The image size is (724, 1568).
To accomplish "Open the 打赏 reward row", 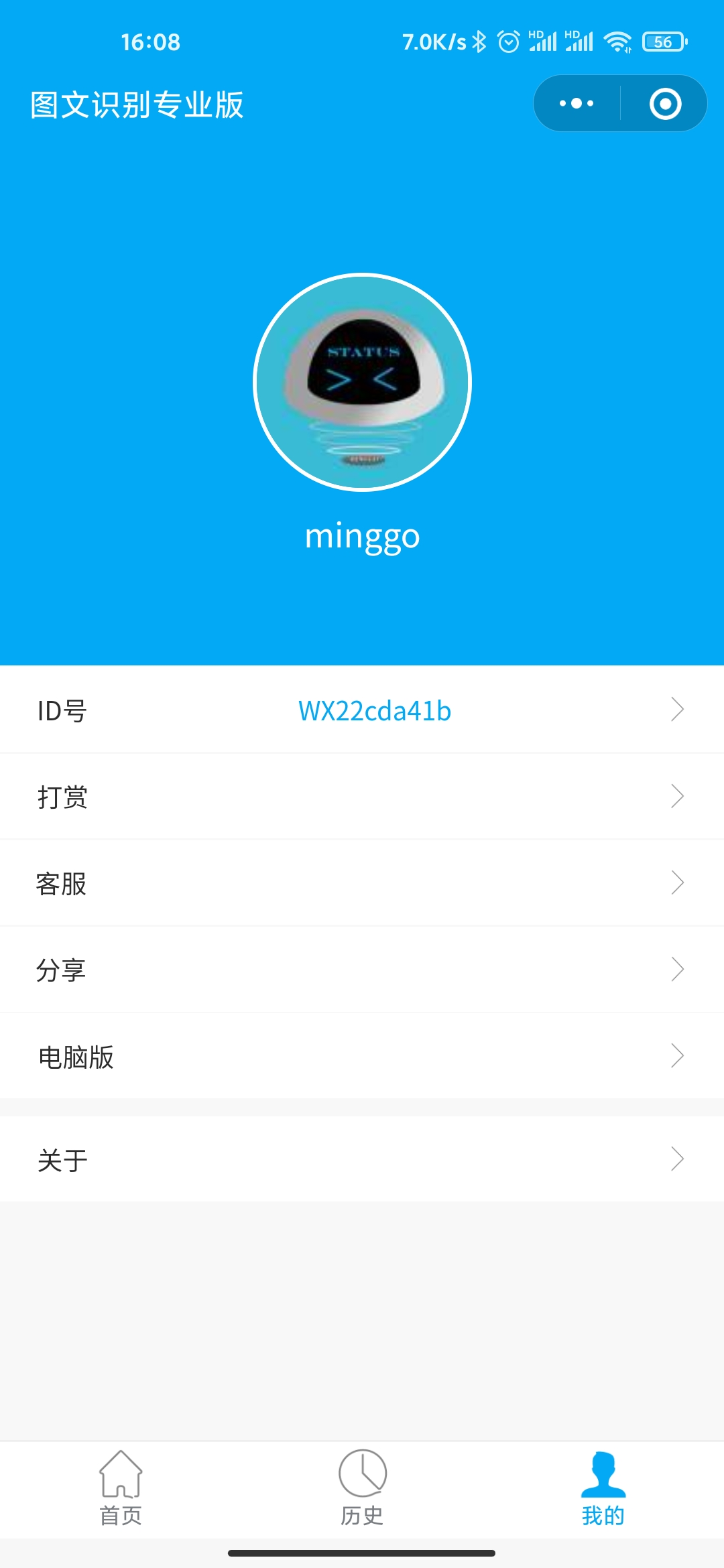I will pos(362,797).
